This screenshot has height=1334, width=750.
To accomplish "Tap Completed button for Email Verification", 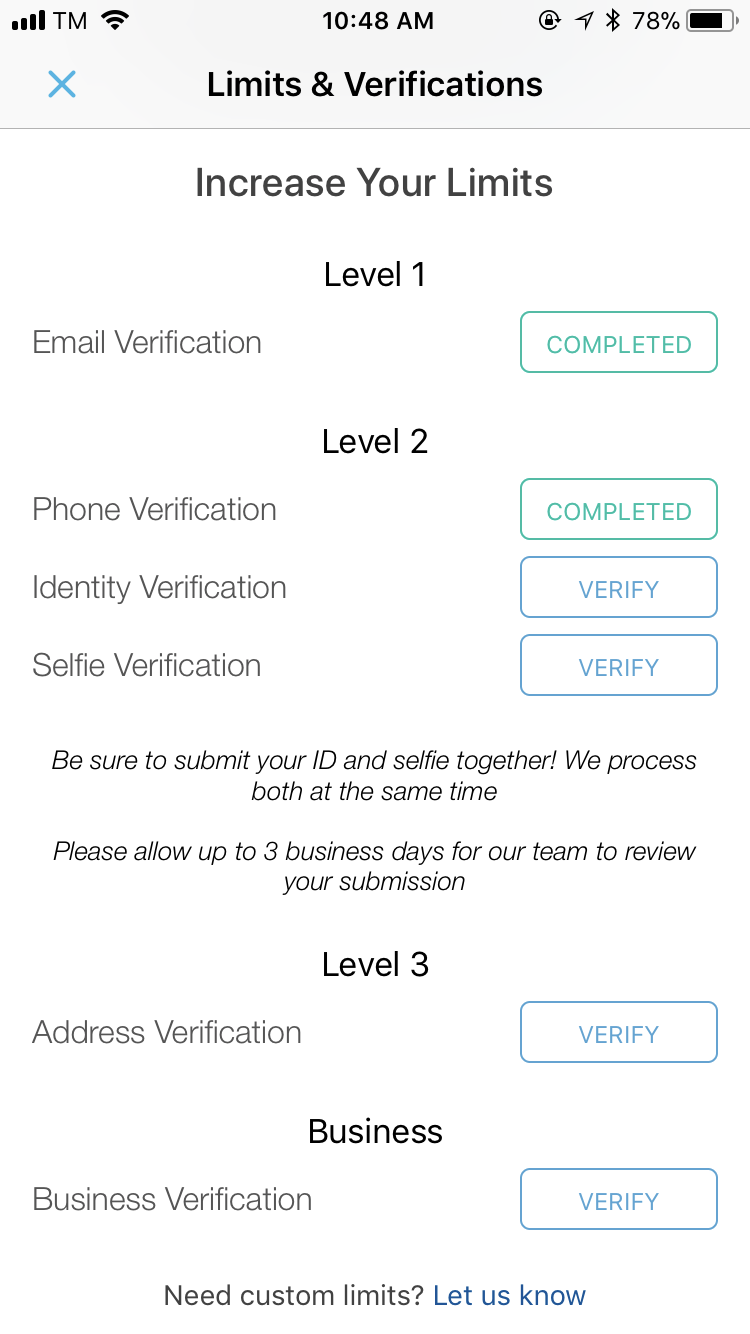I will point(618,343).
